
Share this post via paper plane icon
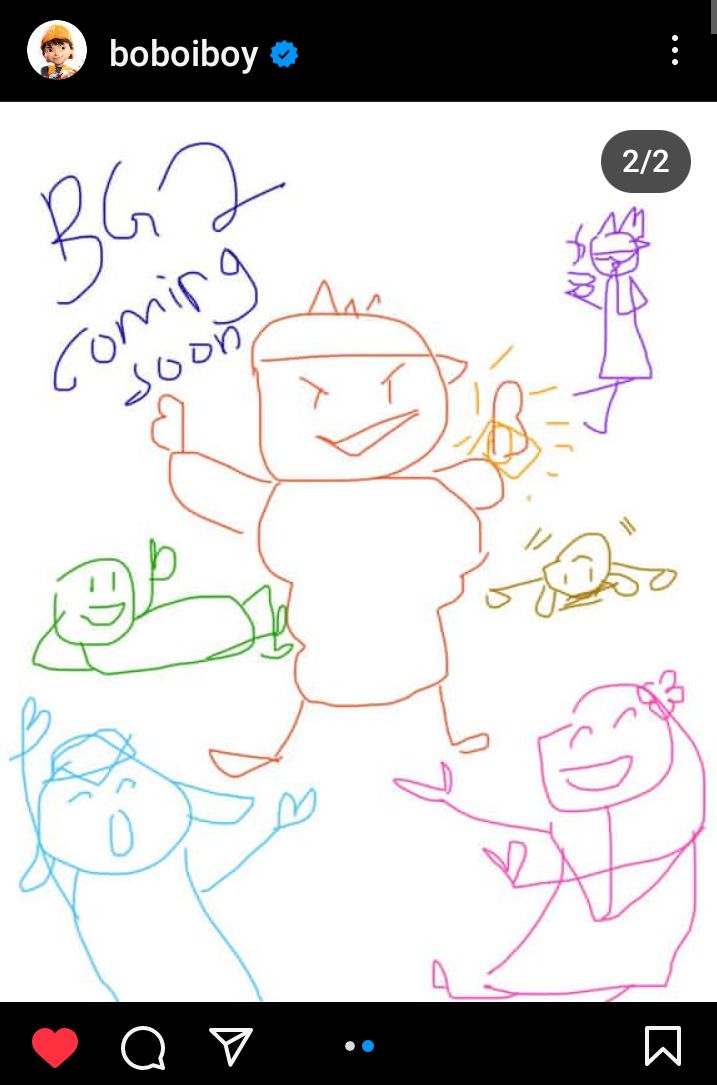(231, 1046)
